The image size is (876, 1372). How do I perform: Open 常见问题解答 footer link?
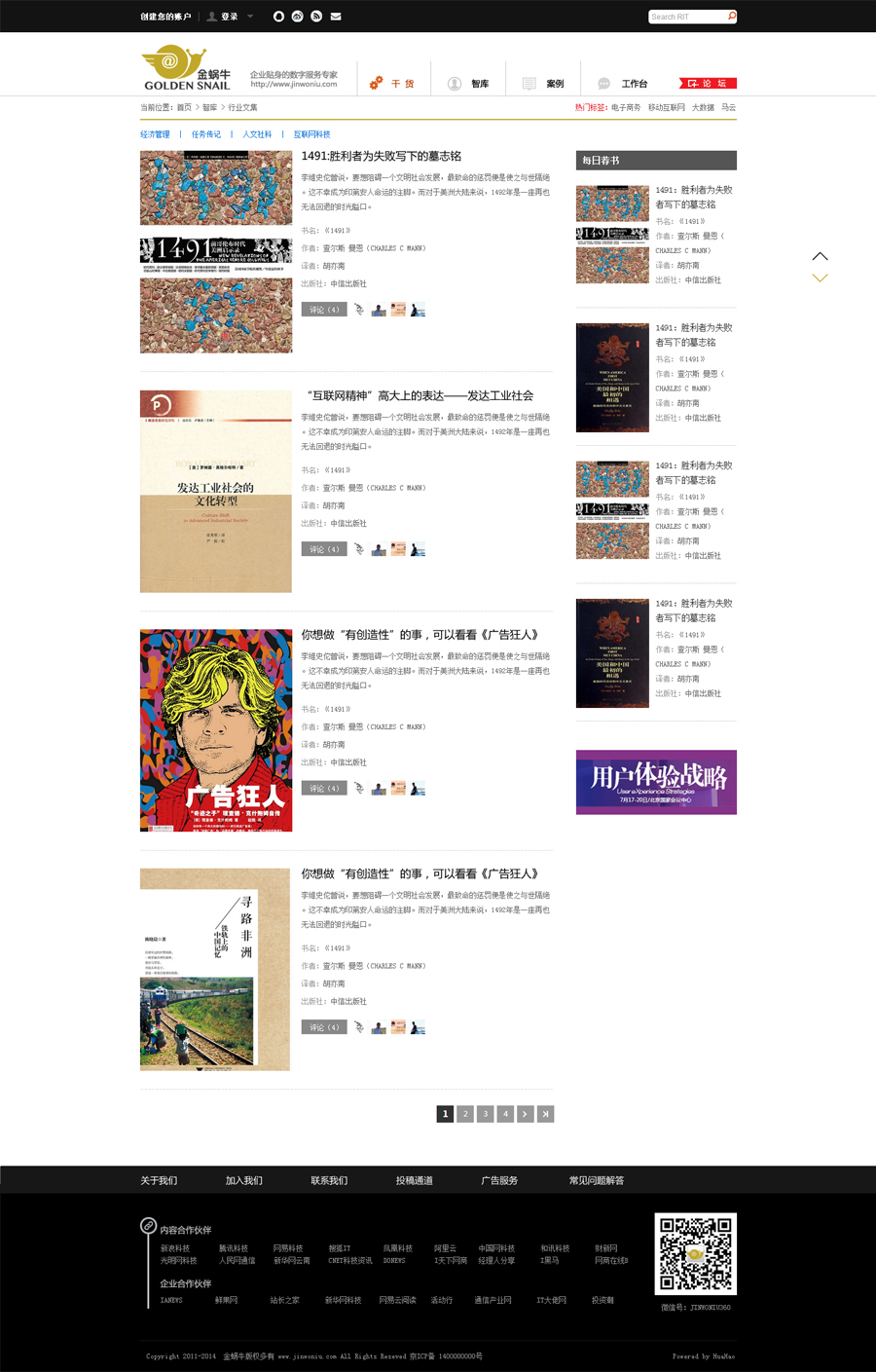pyautogui.click(x=597, y=1180)
